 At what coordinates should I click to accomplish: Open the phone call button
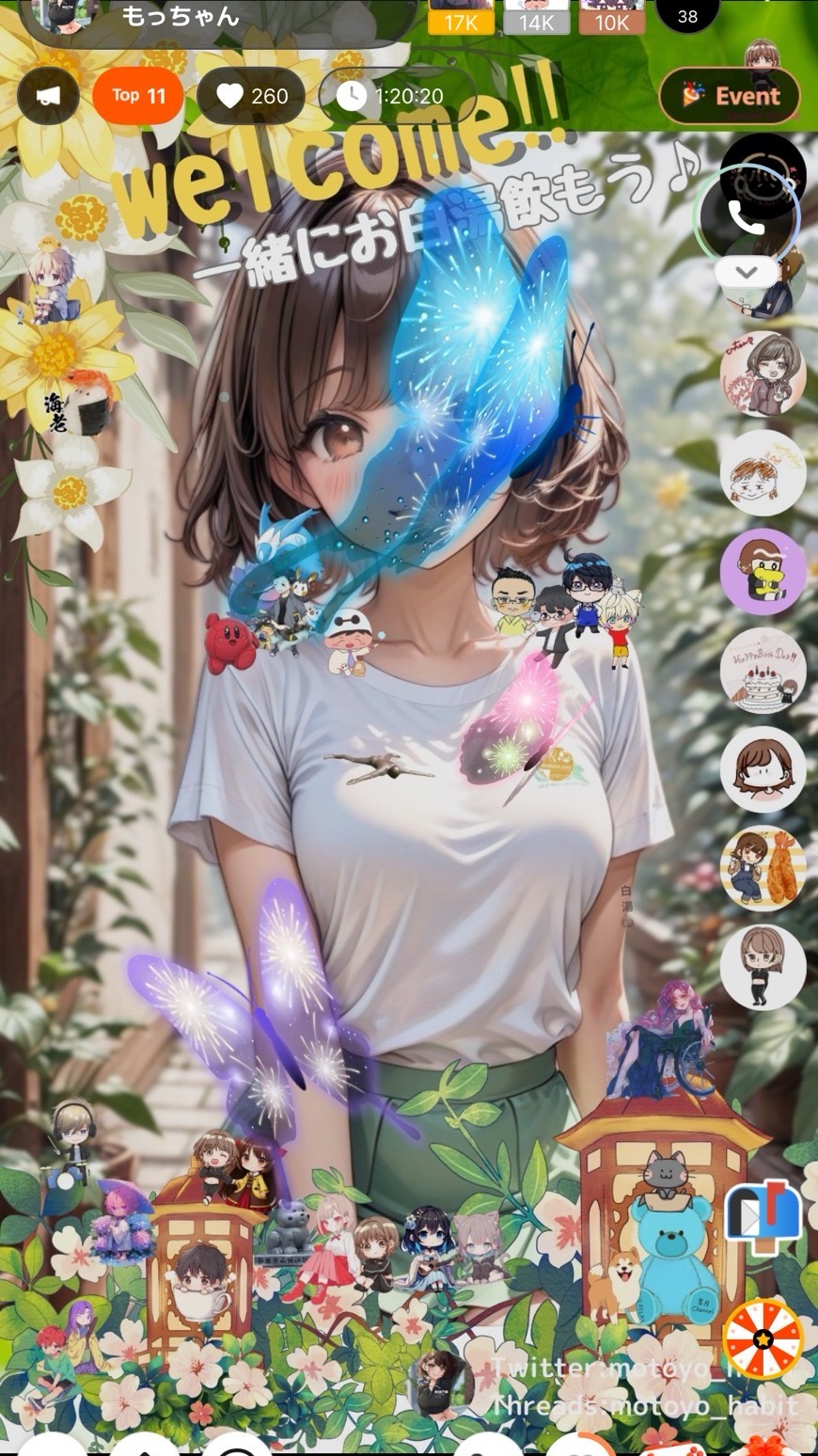tap(746, 216)
